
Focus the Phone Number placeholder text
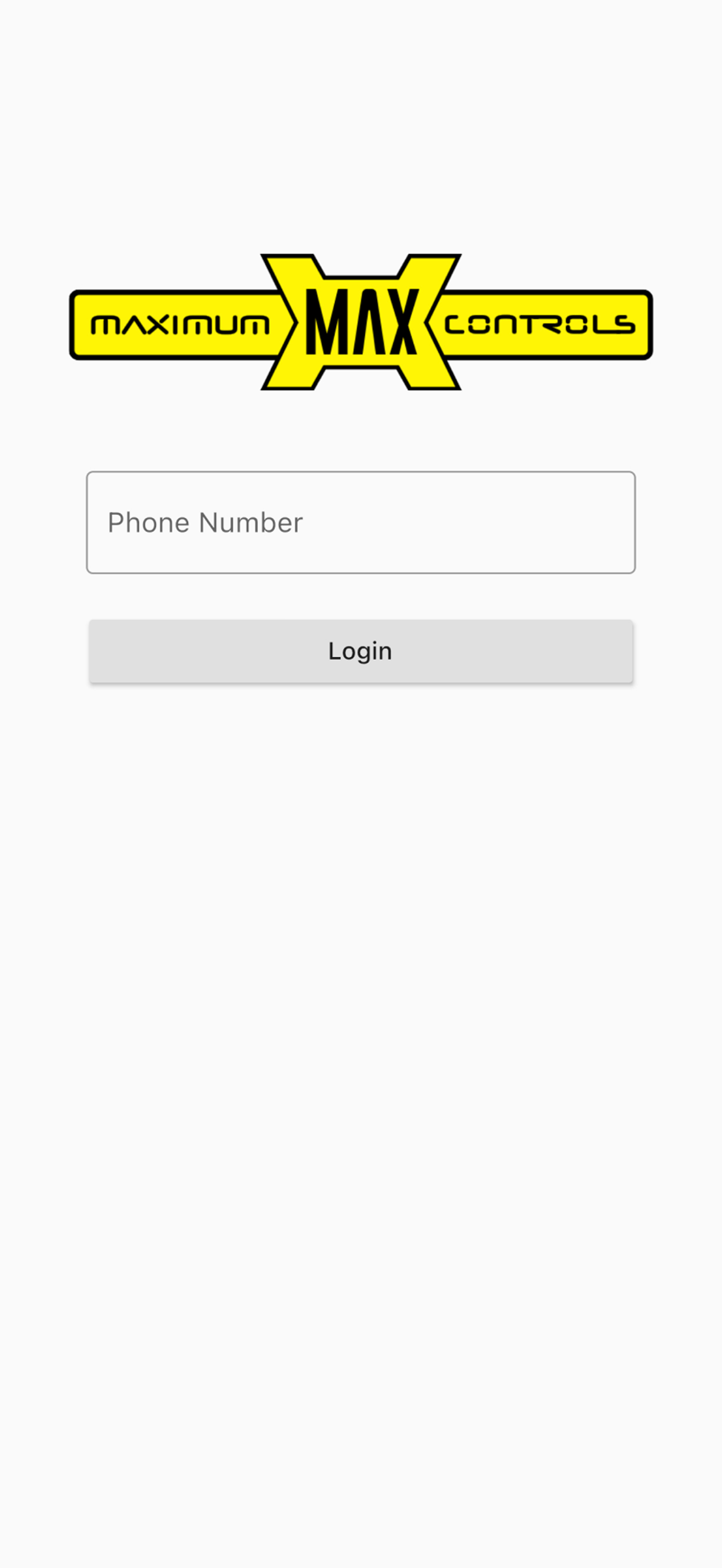(206, 522)
